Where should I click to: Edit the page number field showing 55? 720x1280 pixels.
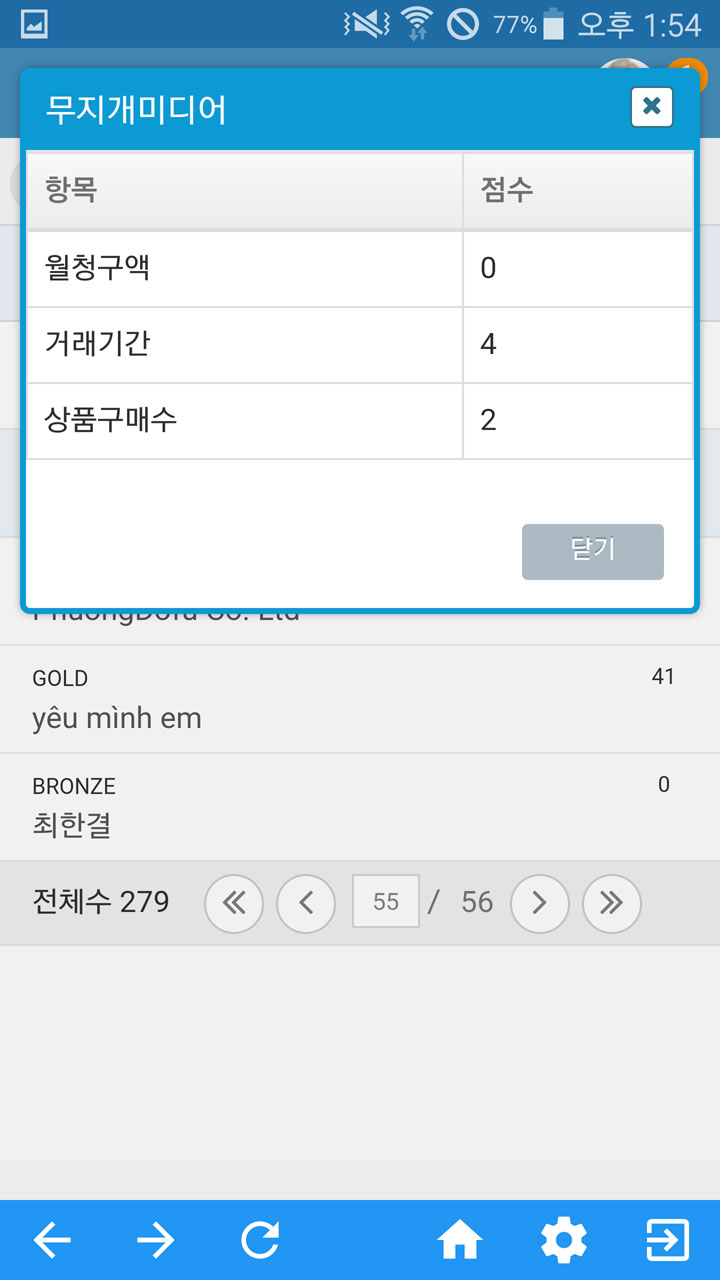pos(386,902)
